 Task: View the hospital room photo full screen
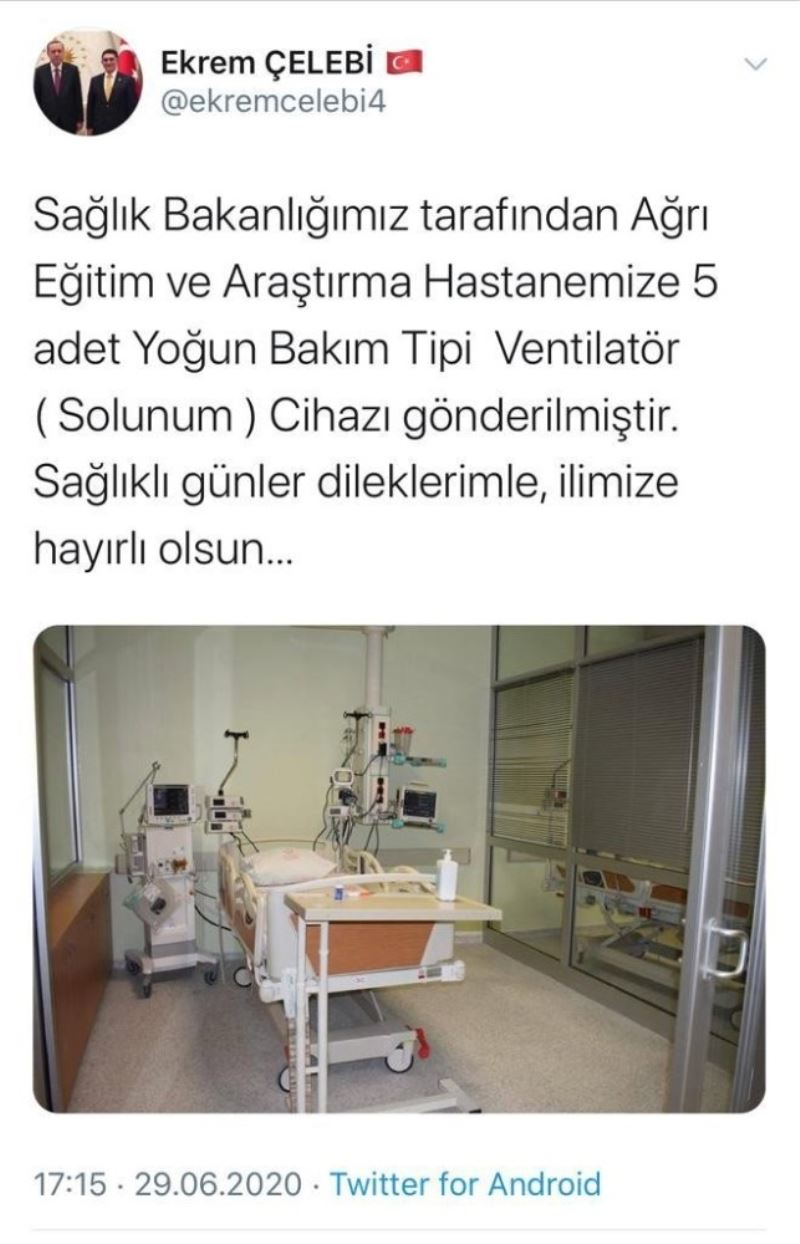[399, 868]
